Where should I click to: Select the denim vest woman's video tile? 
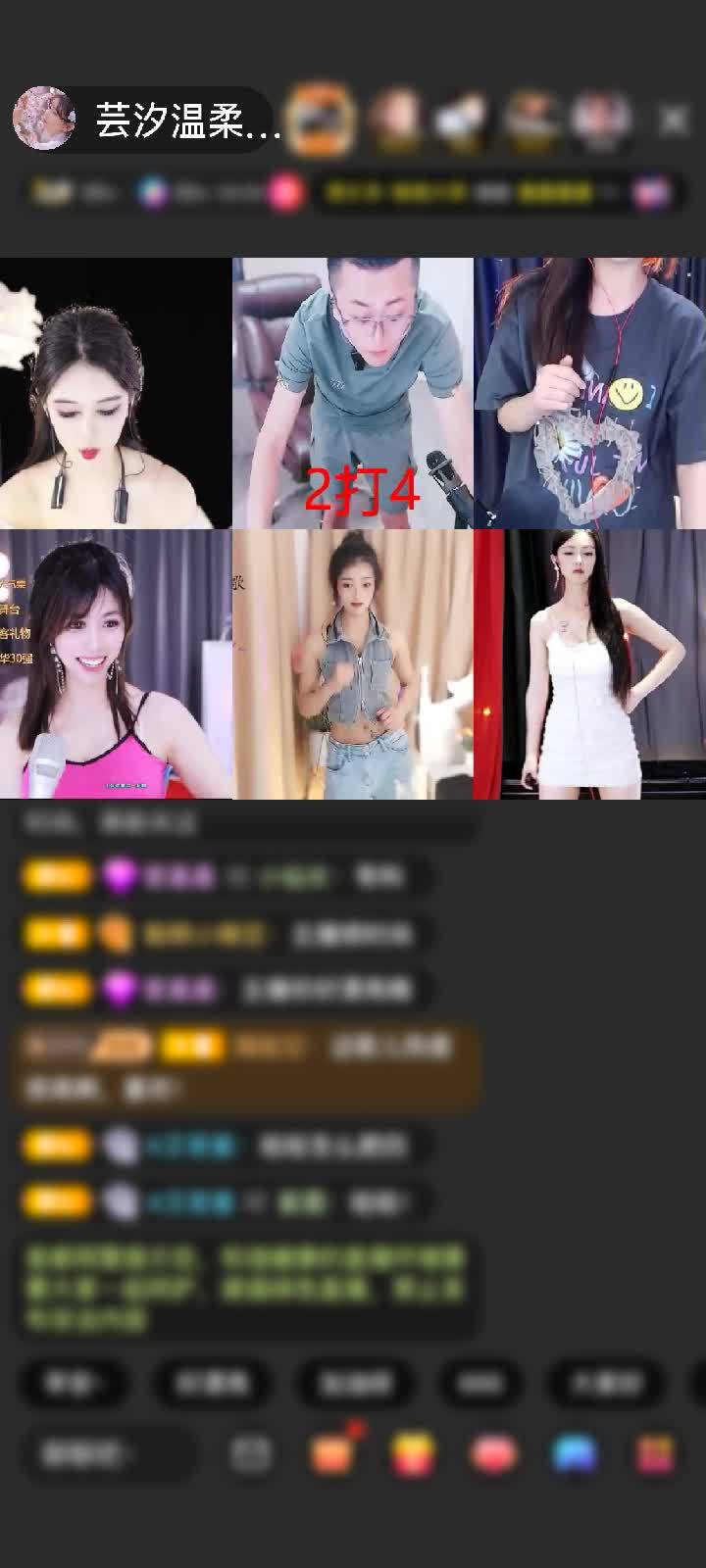coord(353,664)
